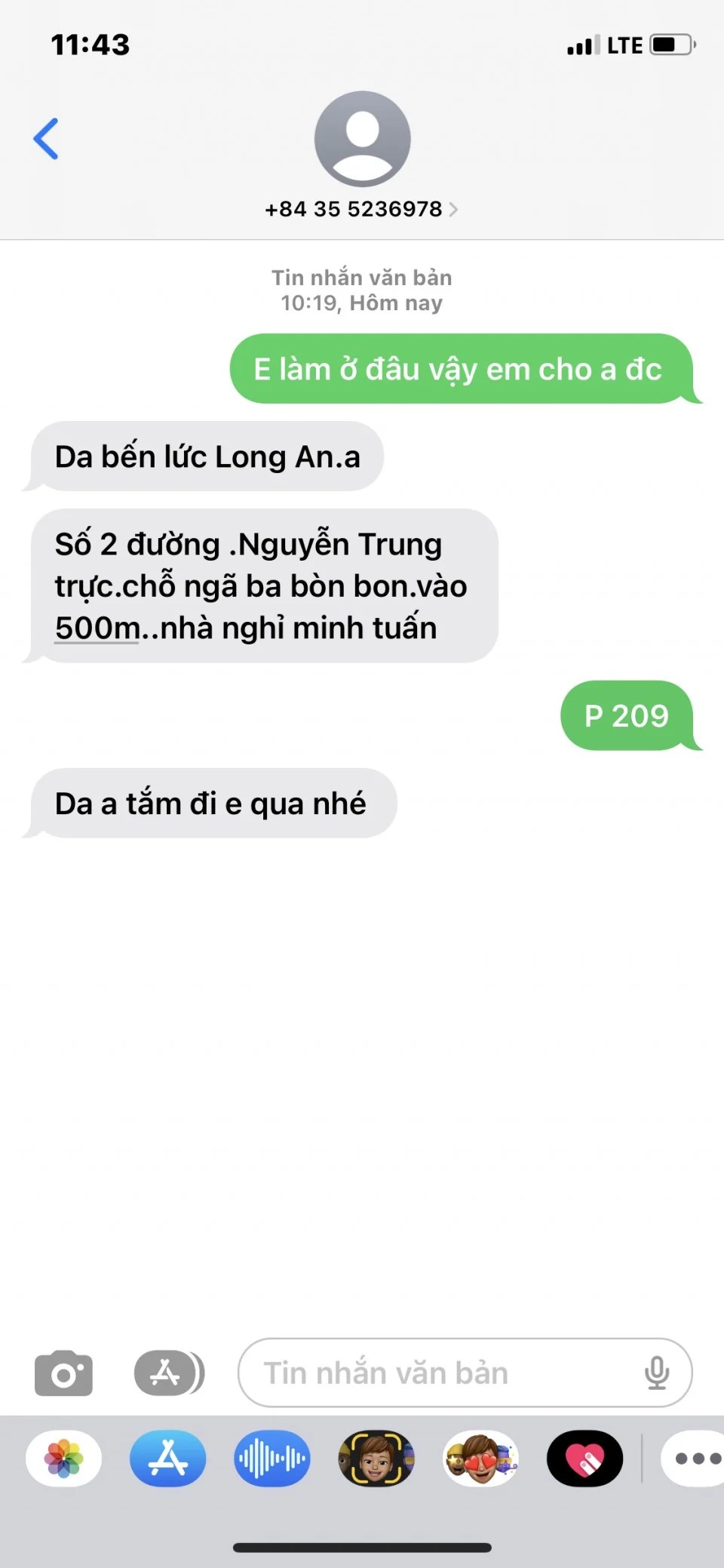724x1568 pixels.
Task: Go back to the messages list
Action: (46, 139)
